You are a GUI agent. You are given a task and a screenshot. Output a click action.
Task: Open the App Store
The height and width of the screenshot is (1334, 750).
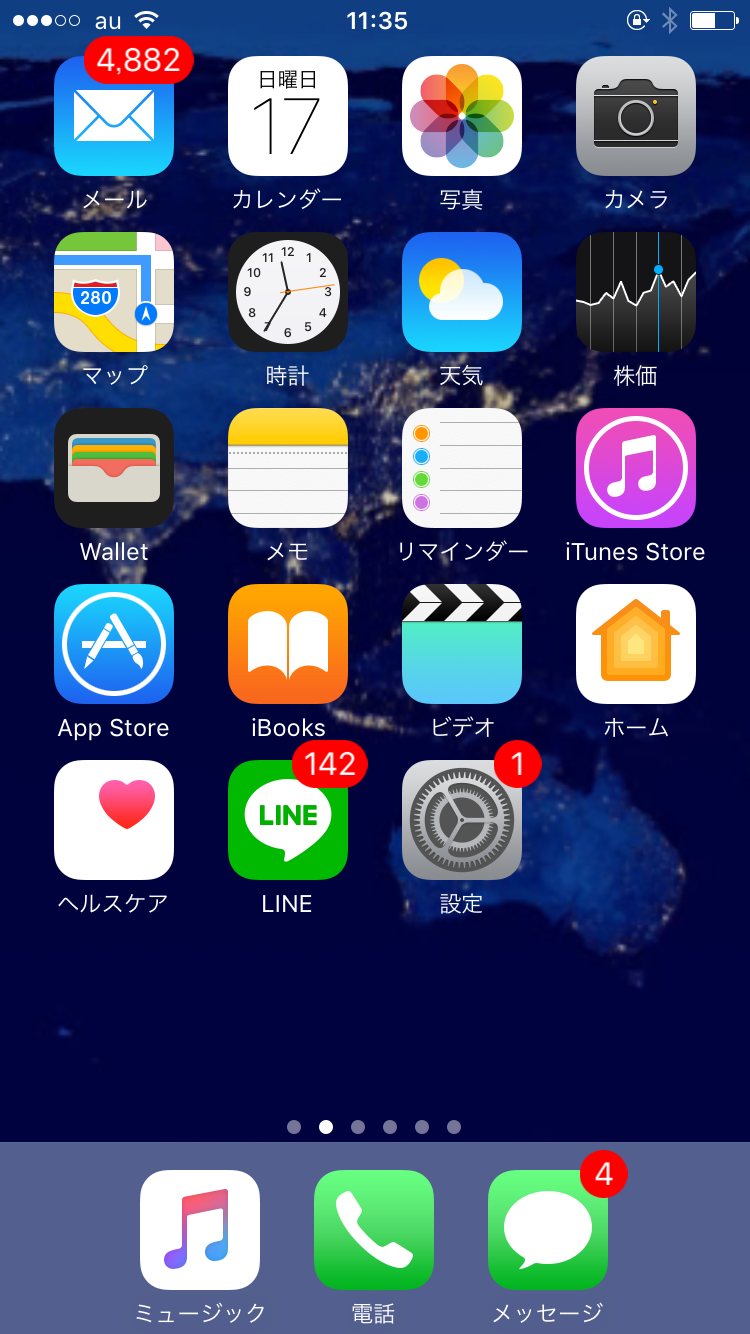point(114,644)
